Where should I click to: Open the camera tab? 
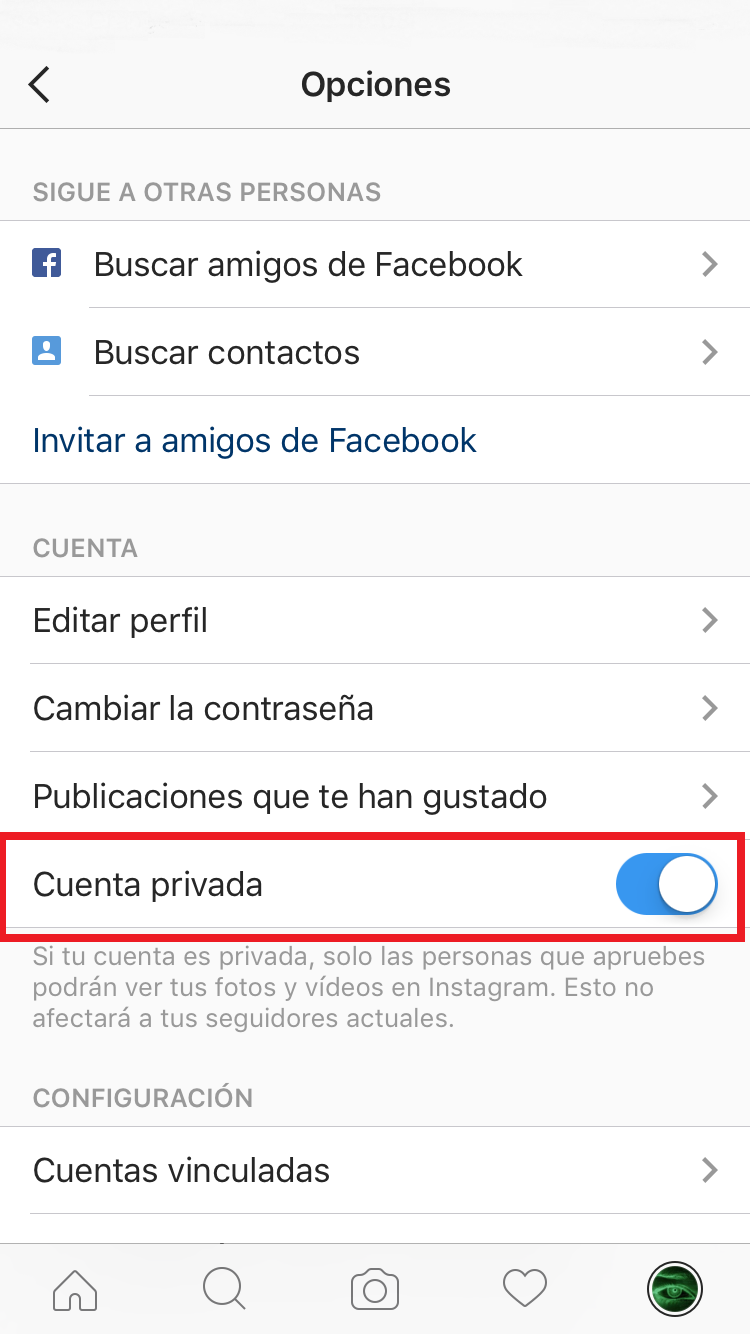coord(375,1289)
